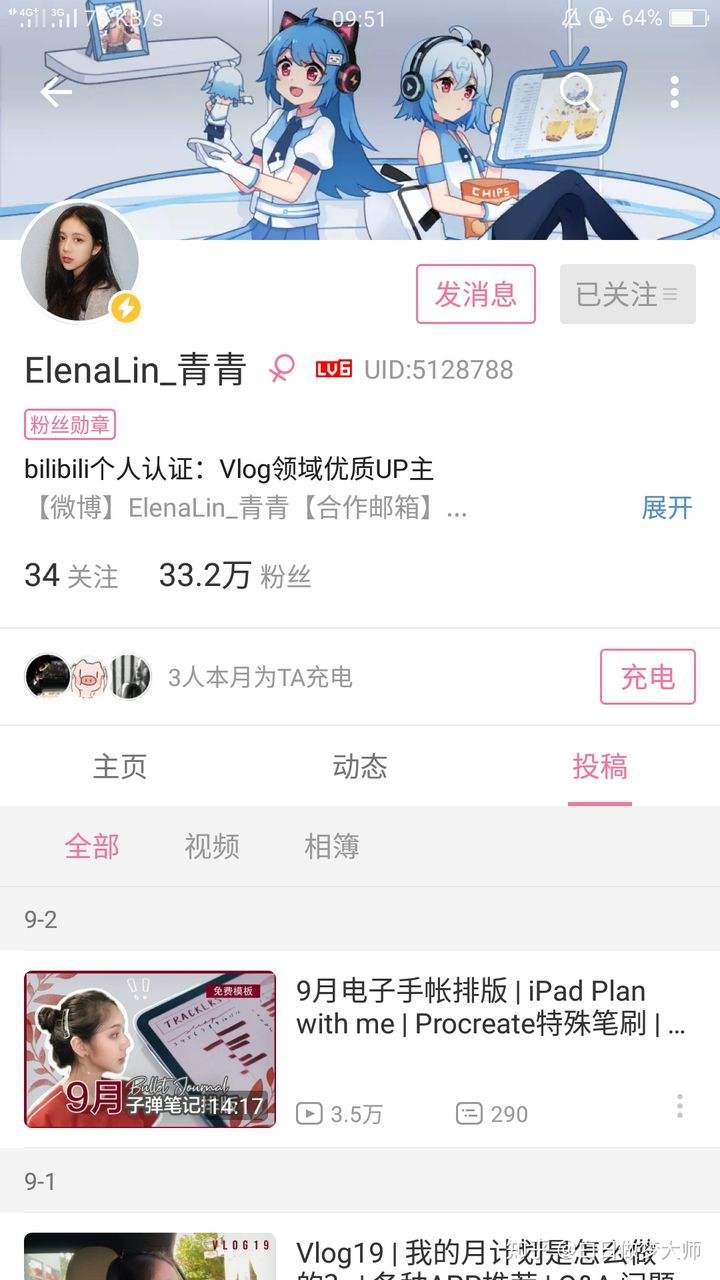
Task: Click the 发消息 message button
Action: click(x=476, y=294)
